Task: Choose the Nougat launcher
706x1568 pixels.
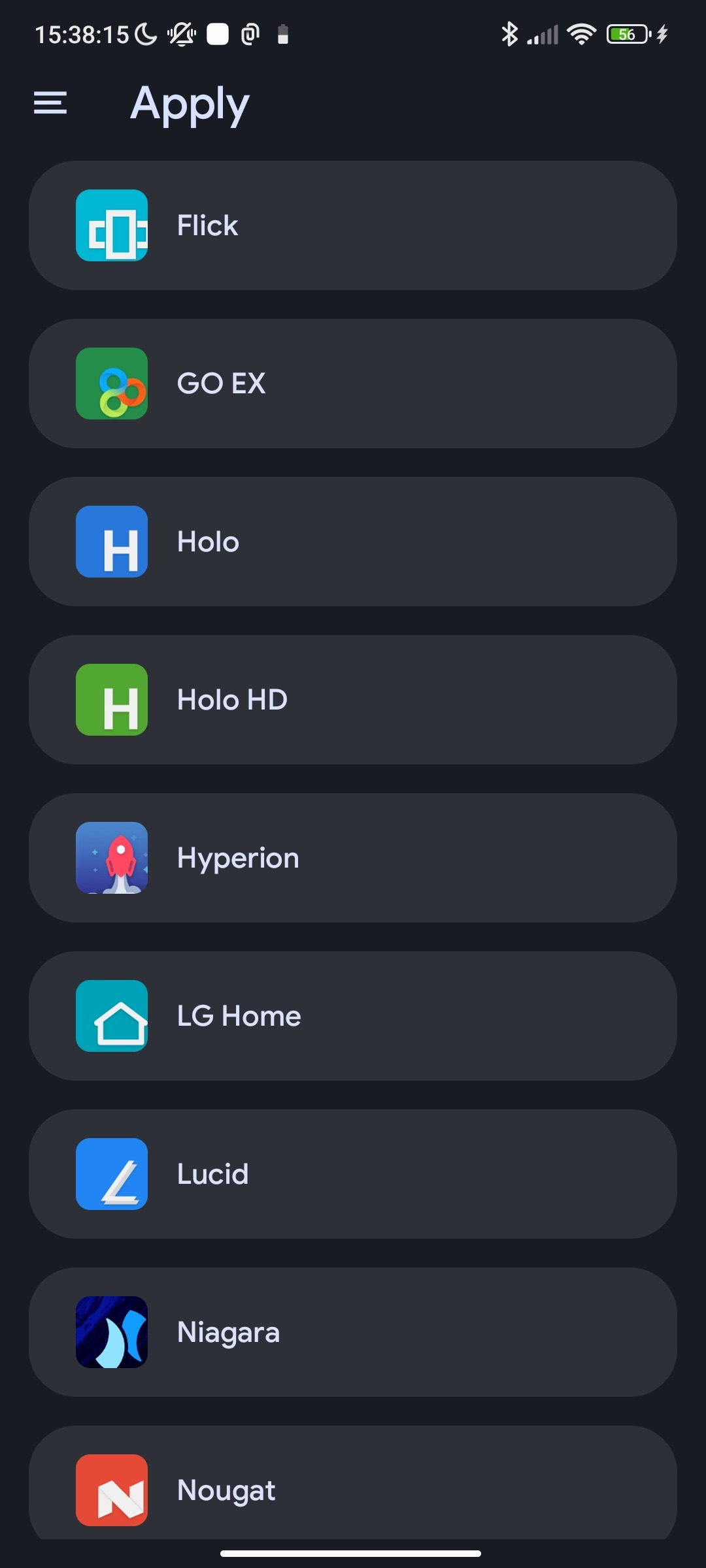Action: pyautogui.click(x=353, y=1486)
